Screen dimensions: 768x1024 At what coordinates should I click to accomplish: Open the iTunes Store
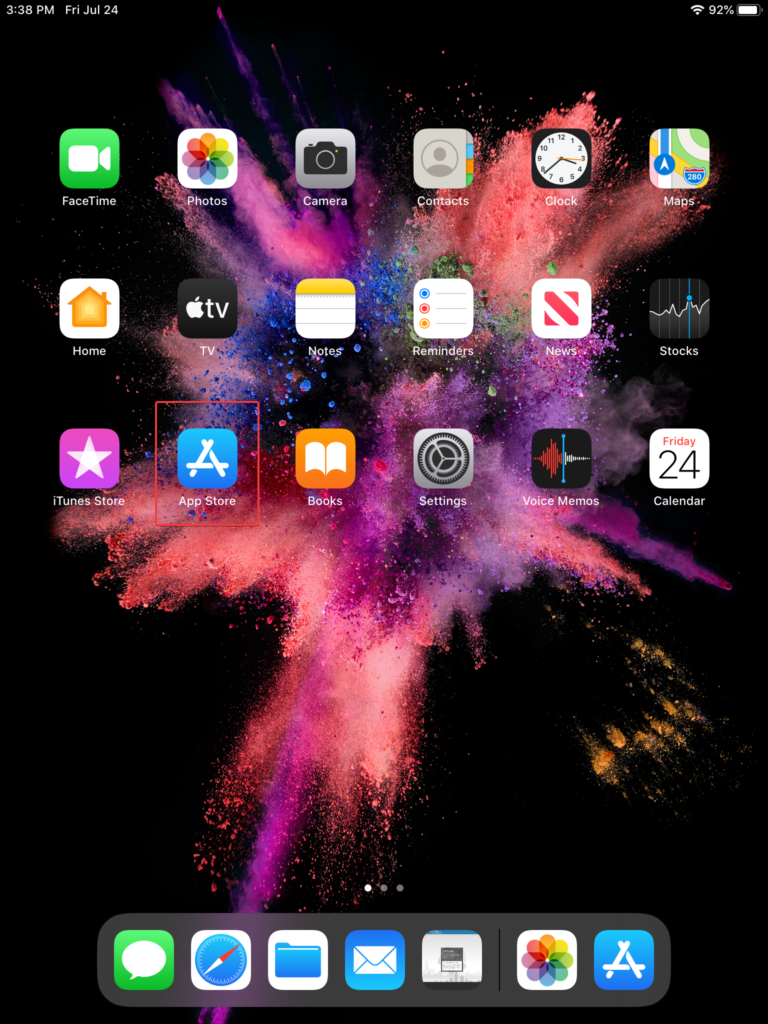point(89,459)
